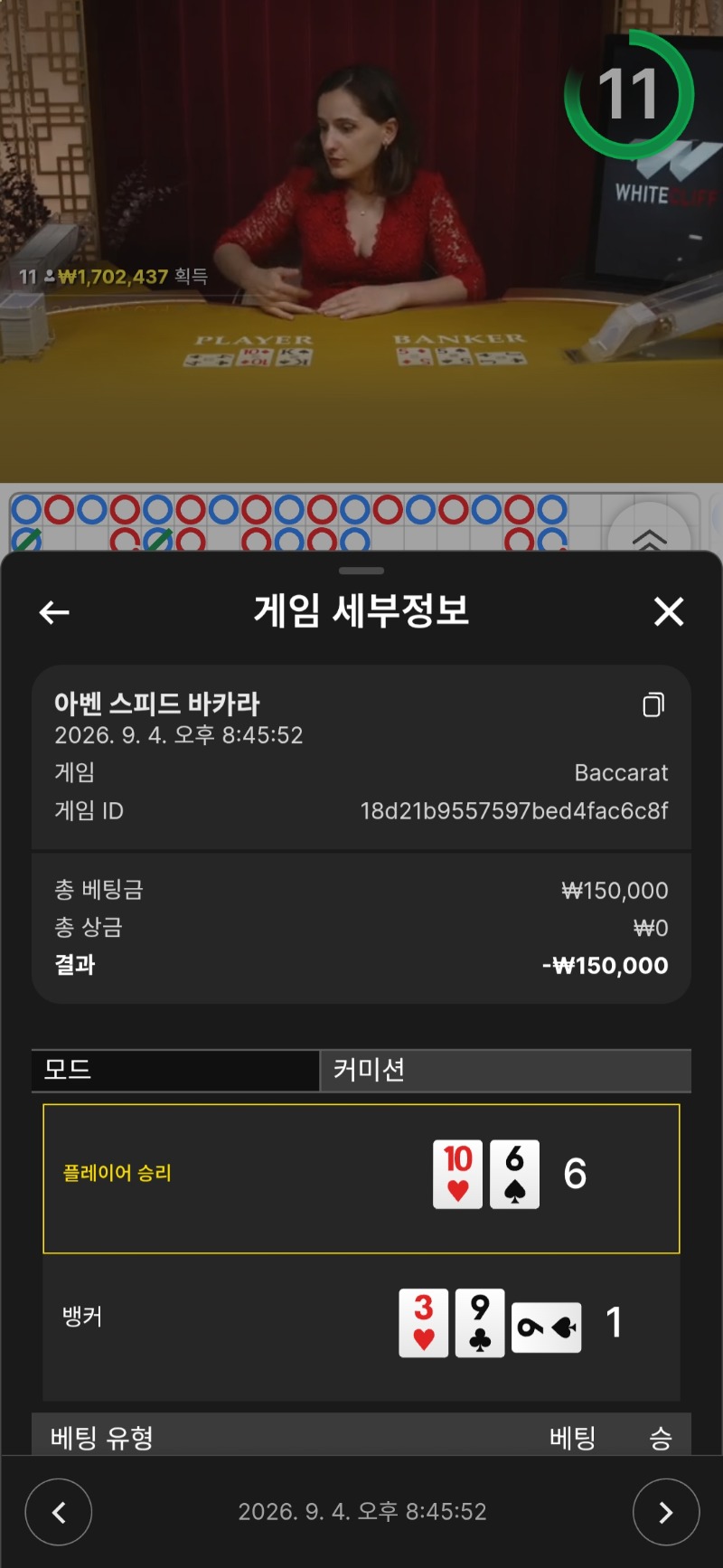Go back from game details
Screen dimensions: 723x1568
[54, 612]
